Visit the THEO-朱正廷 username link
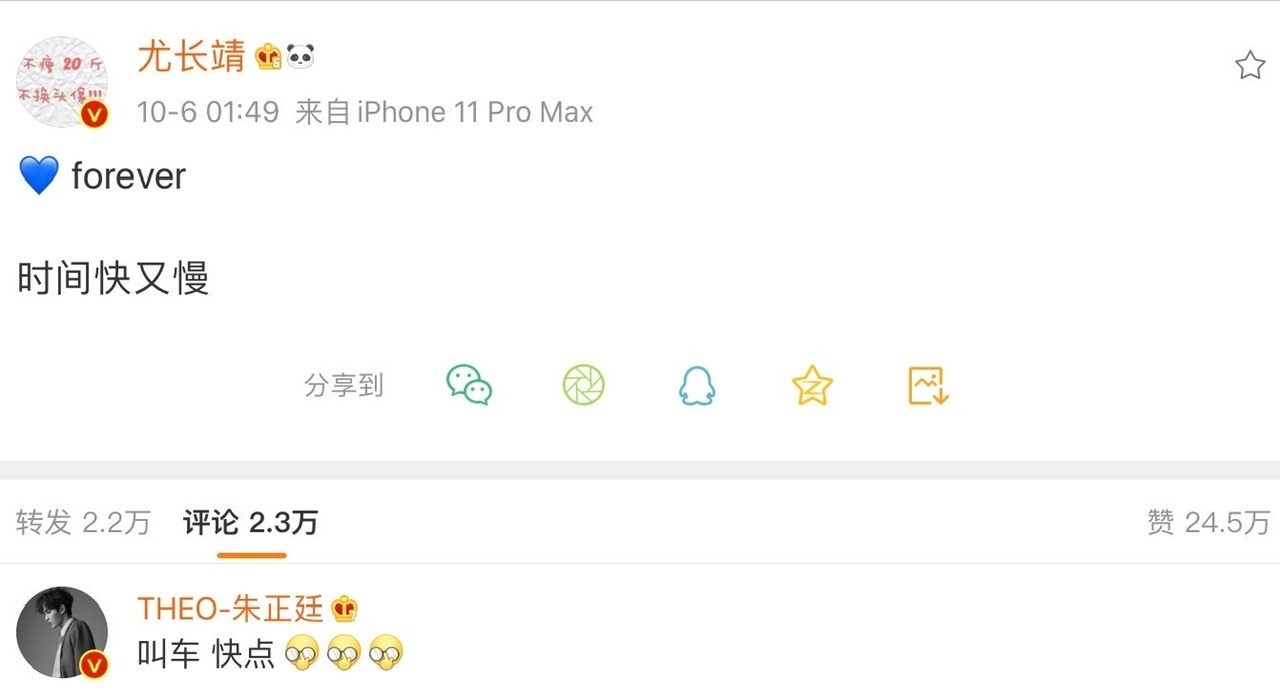The width and height of the screenshot is (1280, 692). (x=230, y=608)
